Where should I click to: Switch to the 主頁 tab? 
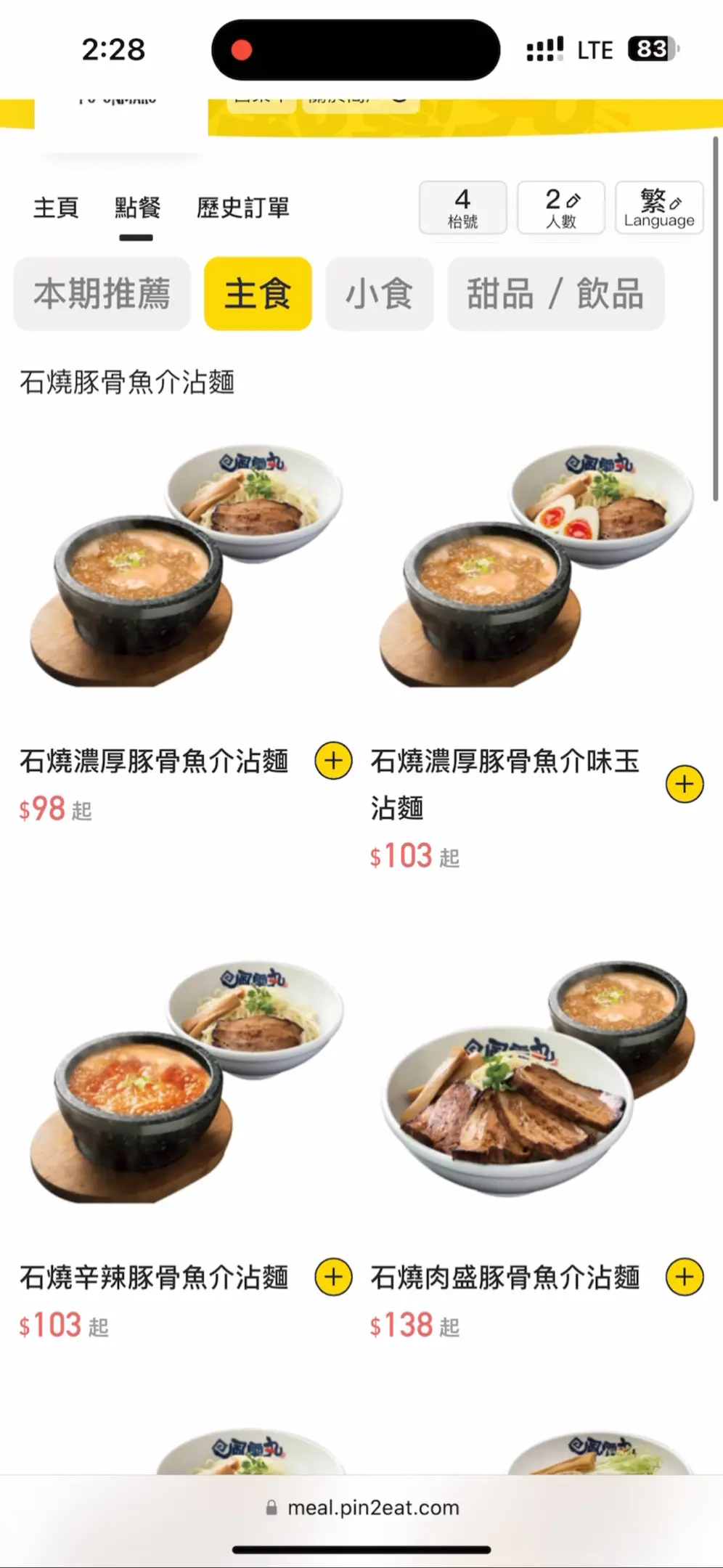(56, 208)
